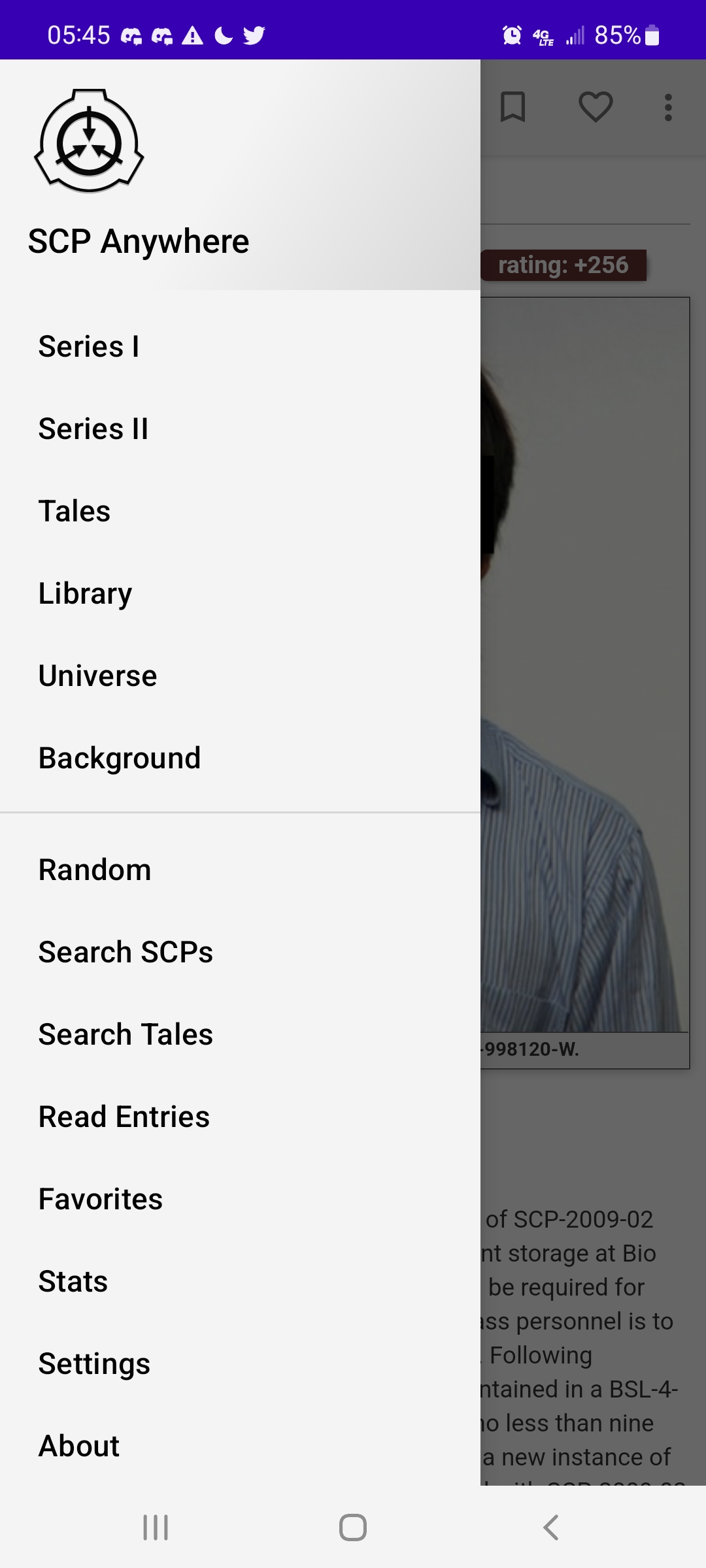706x1568 pixels.
Task: Open recent apps from navigation bar
Action: [156, 1527]
